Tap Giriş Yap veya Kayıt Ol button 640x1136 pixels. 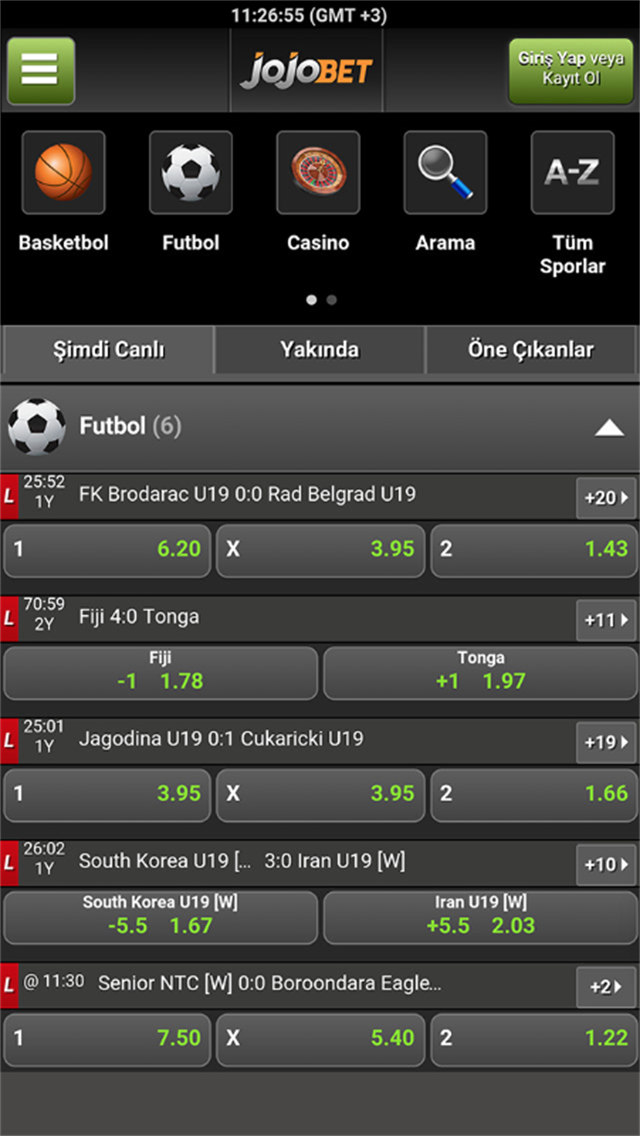(x=570, y=71)
